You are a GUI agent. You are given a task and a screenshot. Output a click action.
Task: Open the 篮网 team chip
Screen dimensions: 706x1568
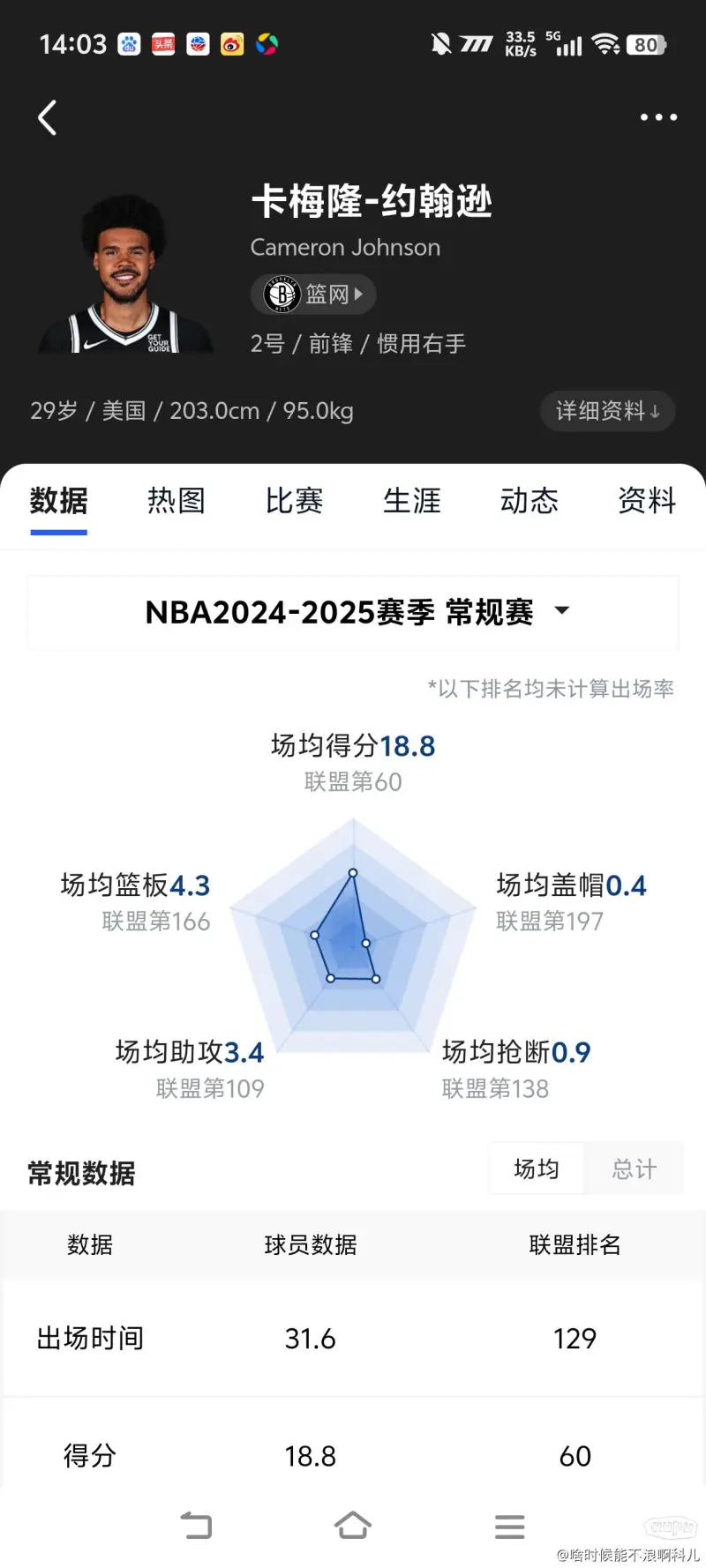(314, 295)
